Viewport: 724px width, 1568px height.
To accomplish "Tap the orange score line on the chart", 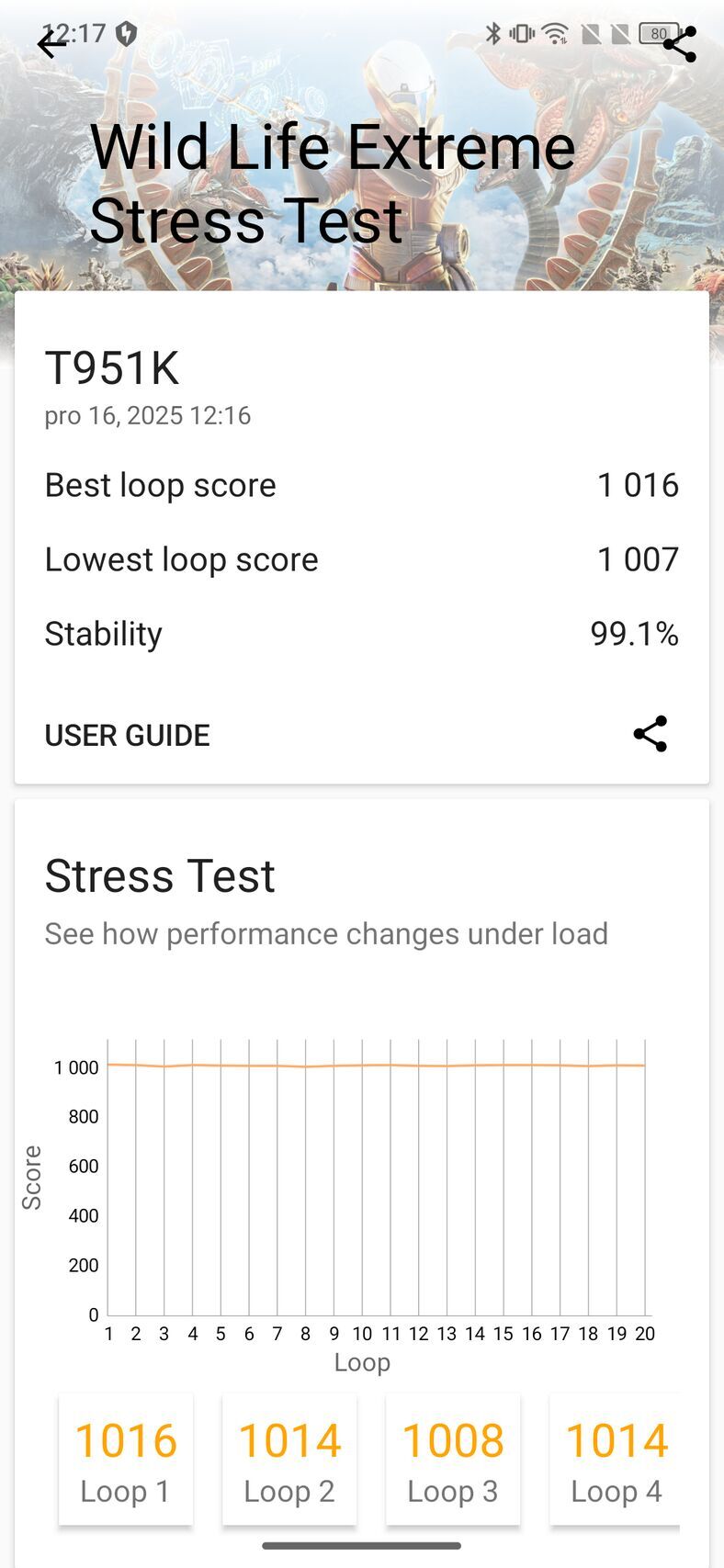I will pos(368,1066).
